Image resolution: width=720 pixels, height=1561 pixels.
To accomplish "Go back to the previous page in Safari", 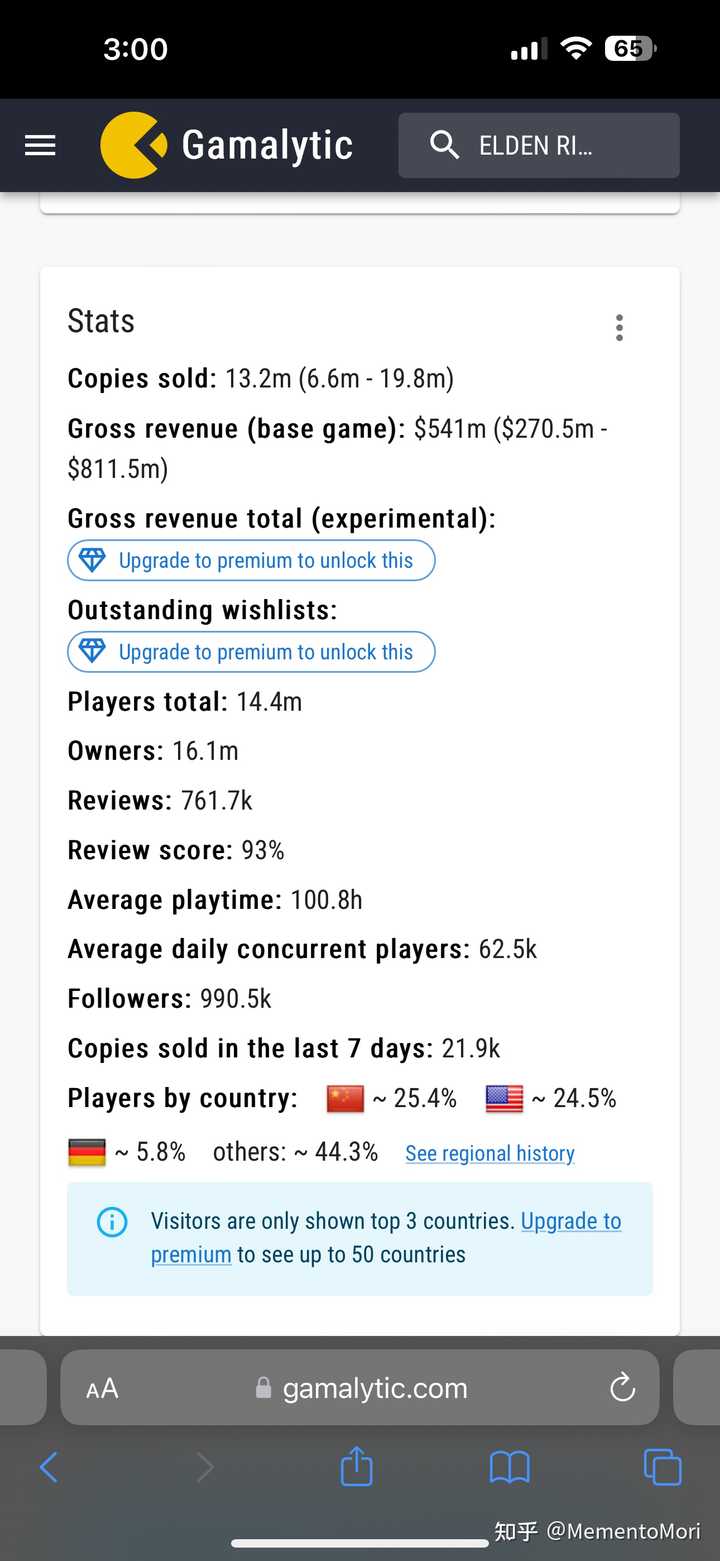I will (48, 1468).
